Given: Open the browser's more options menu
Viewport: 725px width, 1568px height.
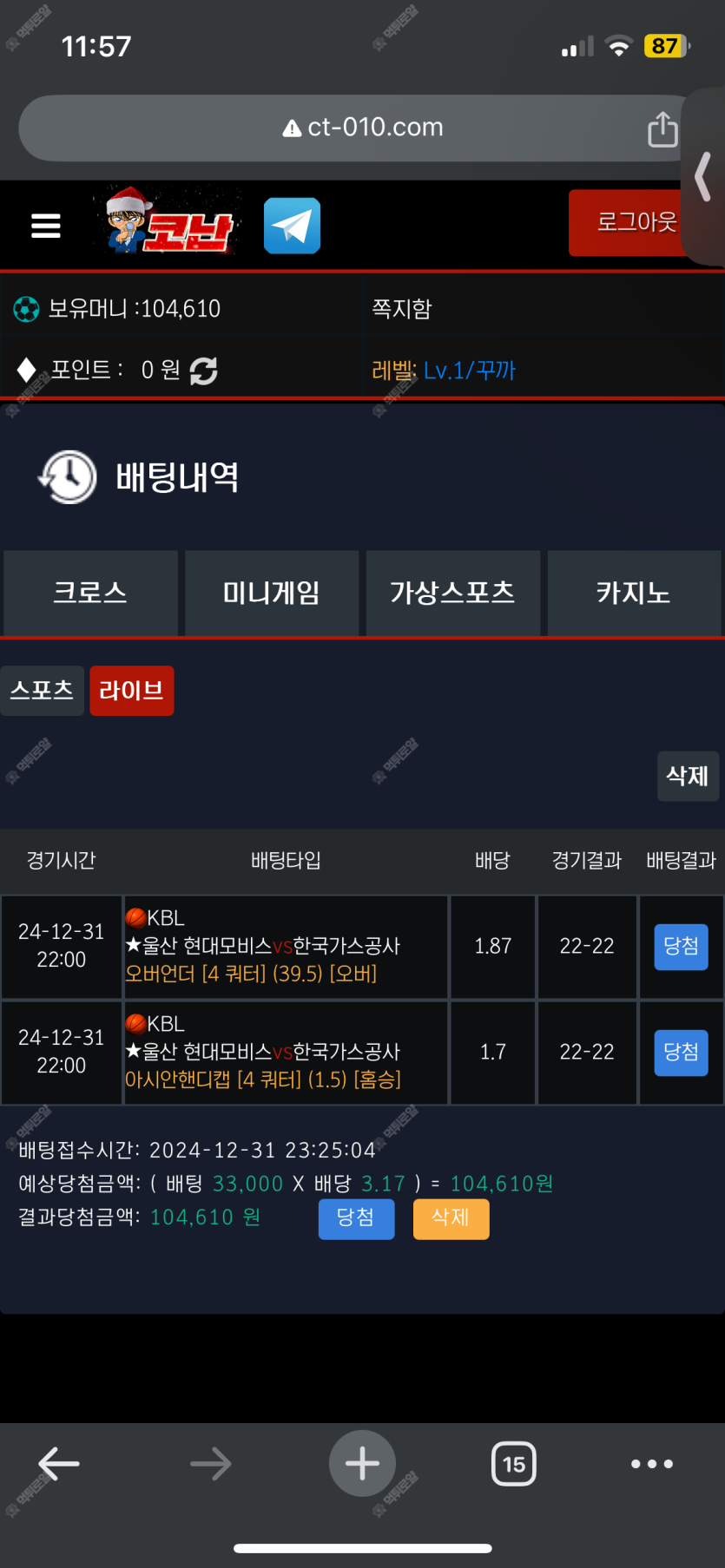Looking at the screenshot, I should point(652,1464).
